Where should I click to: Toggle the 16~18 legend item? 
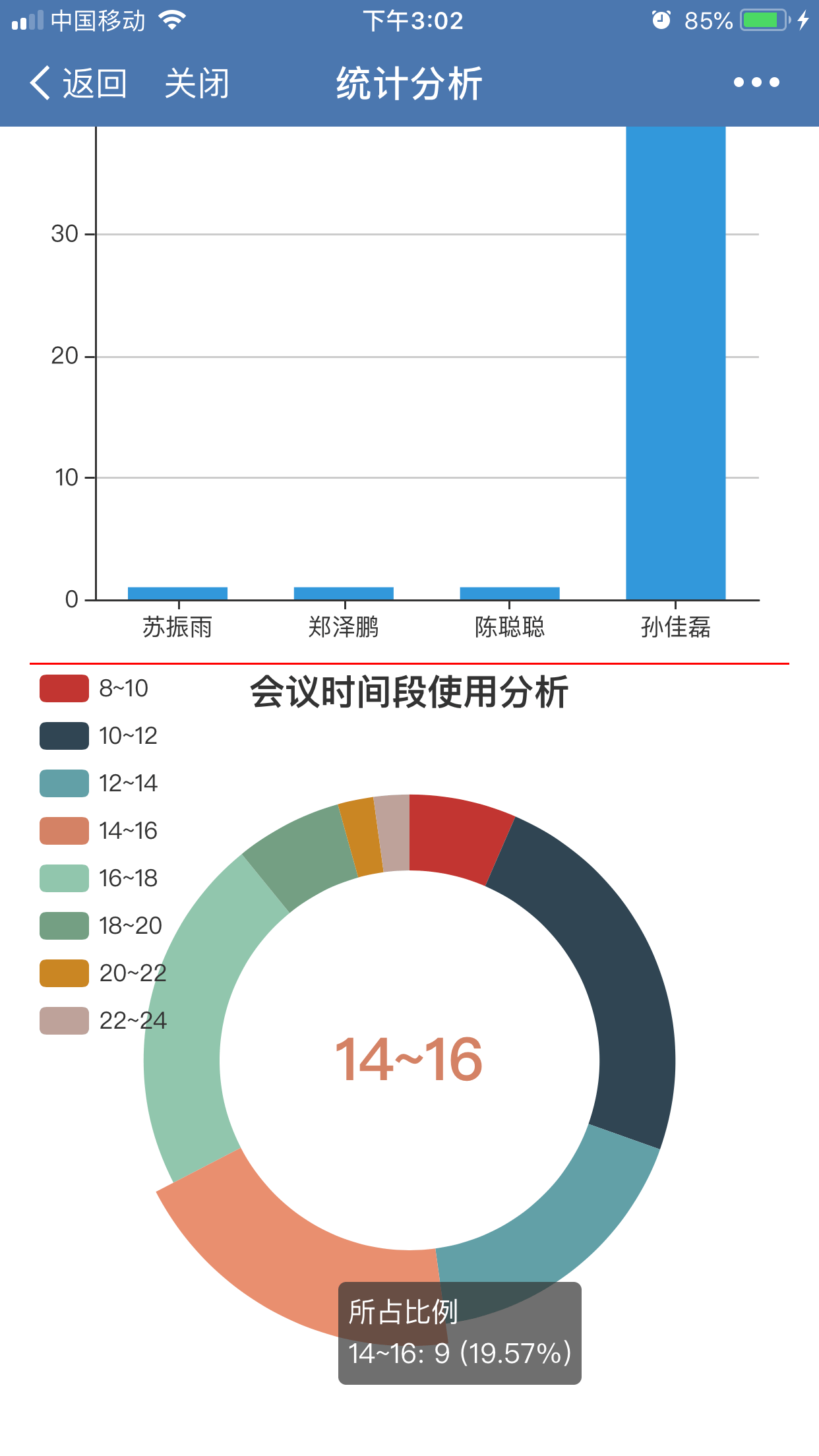pyautogui.click(x=99, y=878)
